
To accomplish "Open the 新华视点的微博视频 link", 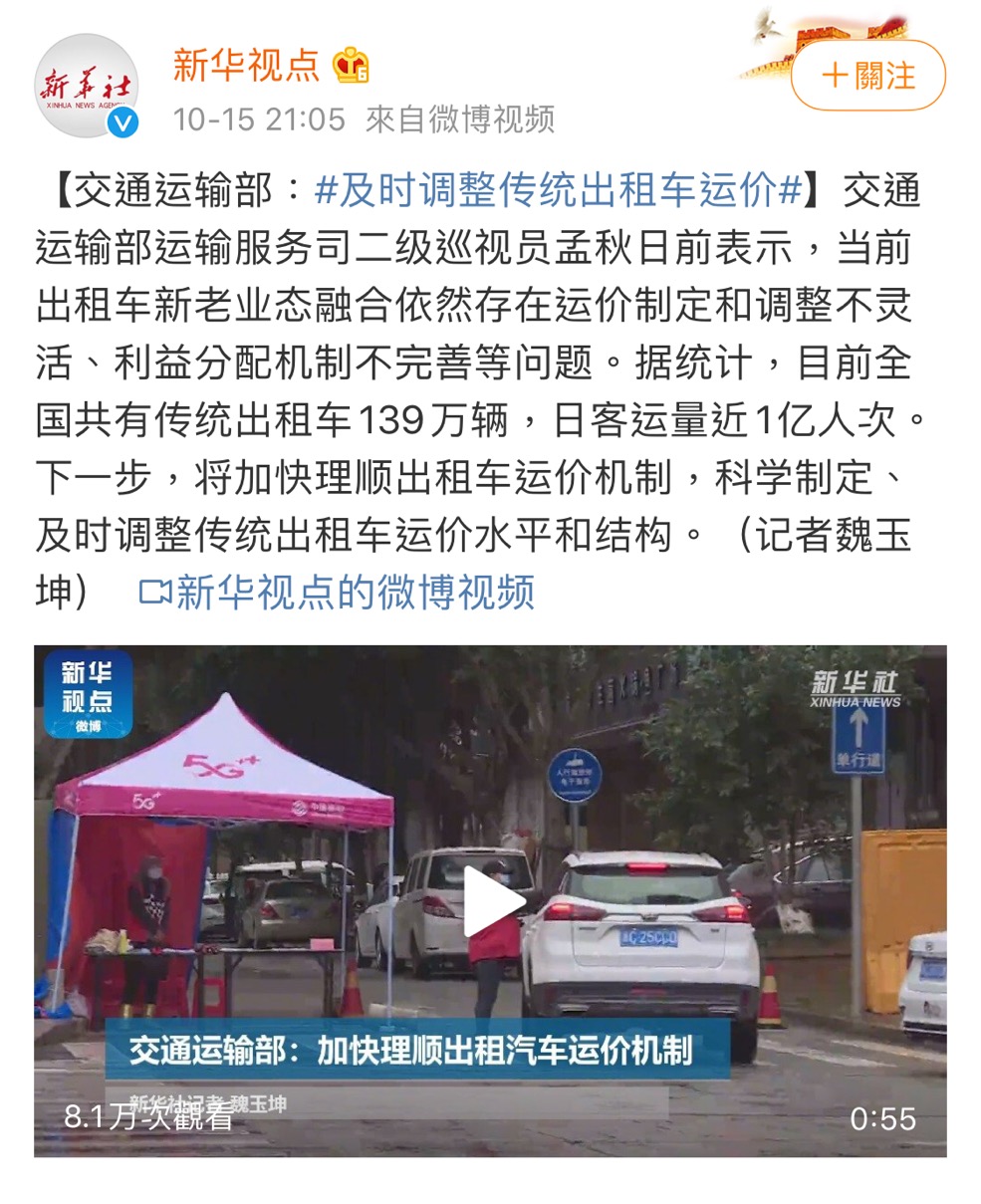I will coord(339,592).
